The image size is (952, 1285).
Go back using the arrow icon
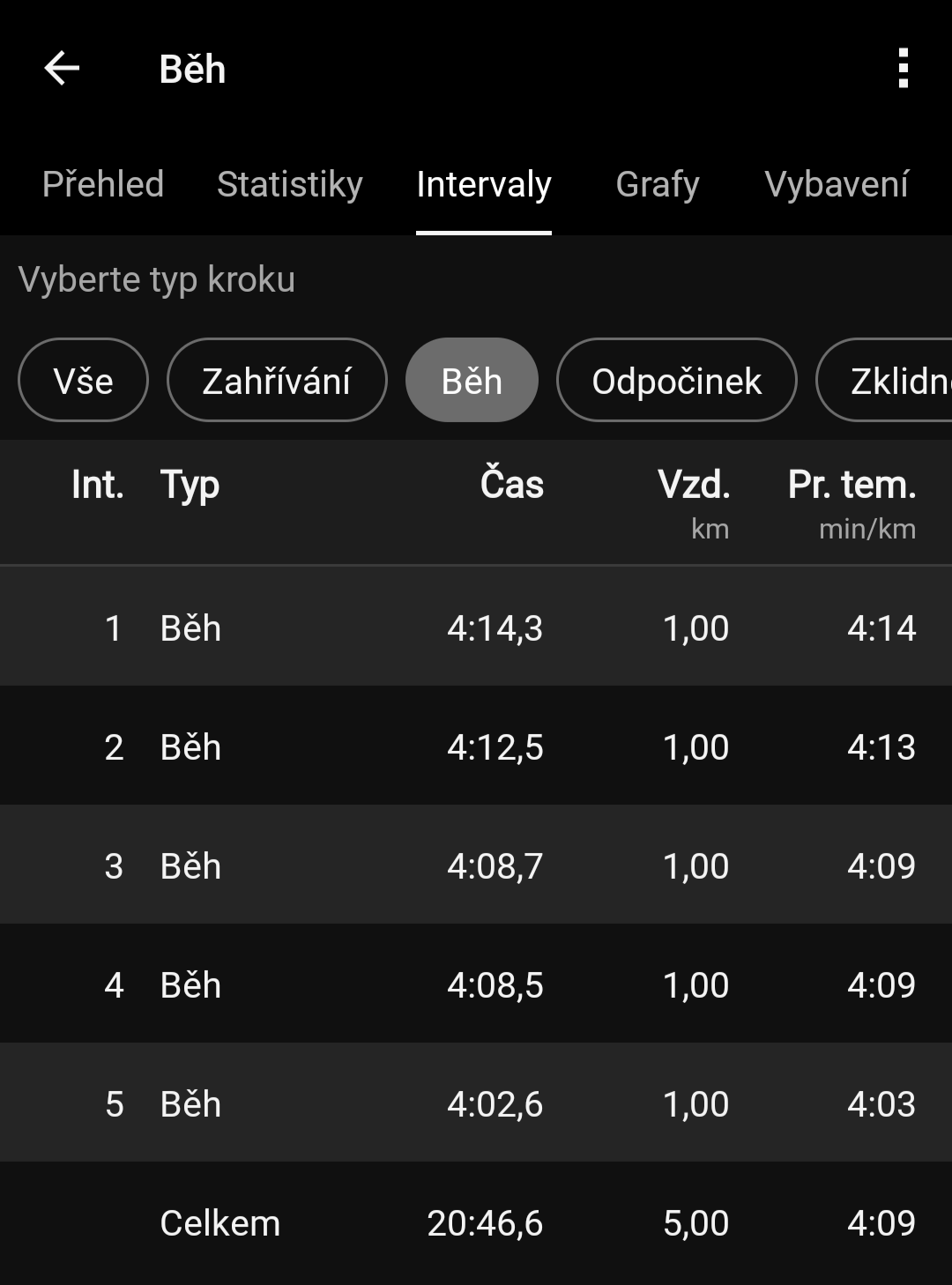pyautogui.click(x=62, y=69)
